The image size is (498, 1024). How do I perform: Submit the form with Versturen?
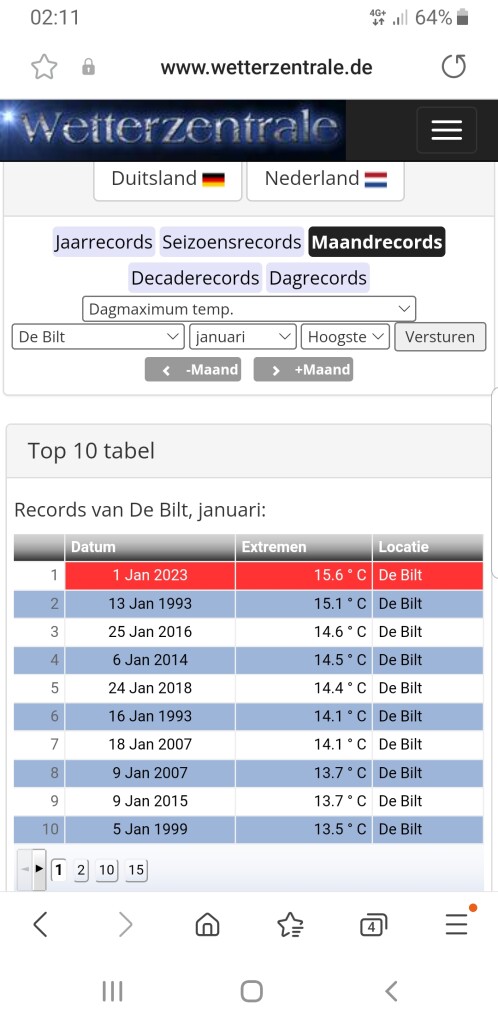point(440,337)
